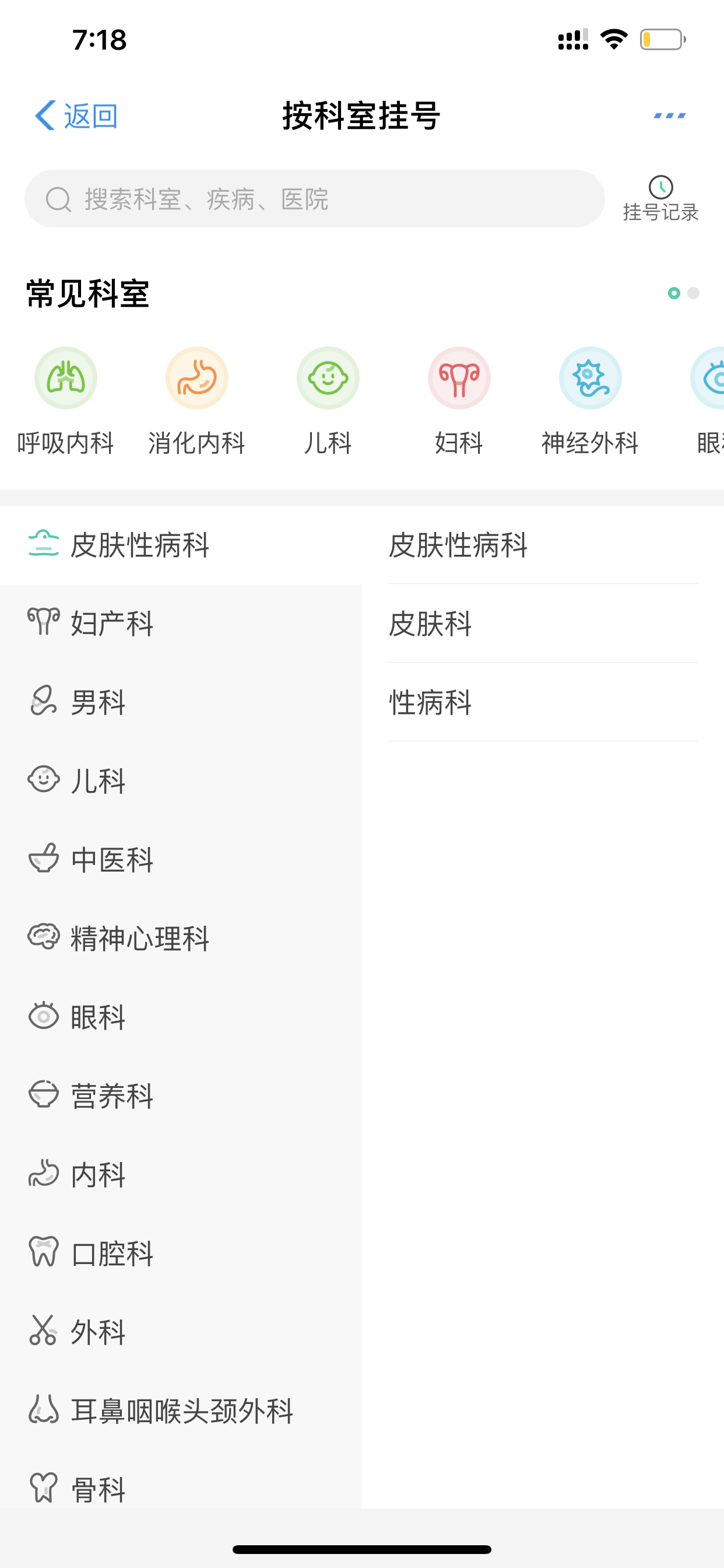Viewport: 724px width, 1568px height.
Task: Go back using the 返回 button
Action: click(x=75, y=115)
